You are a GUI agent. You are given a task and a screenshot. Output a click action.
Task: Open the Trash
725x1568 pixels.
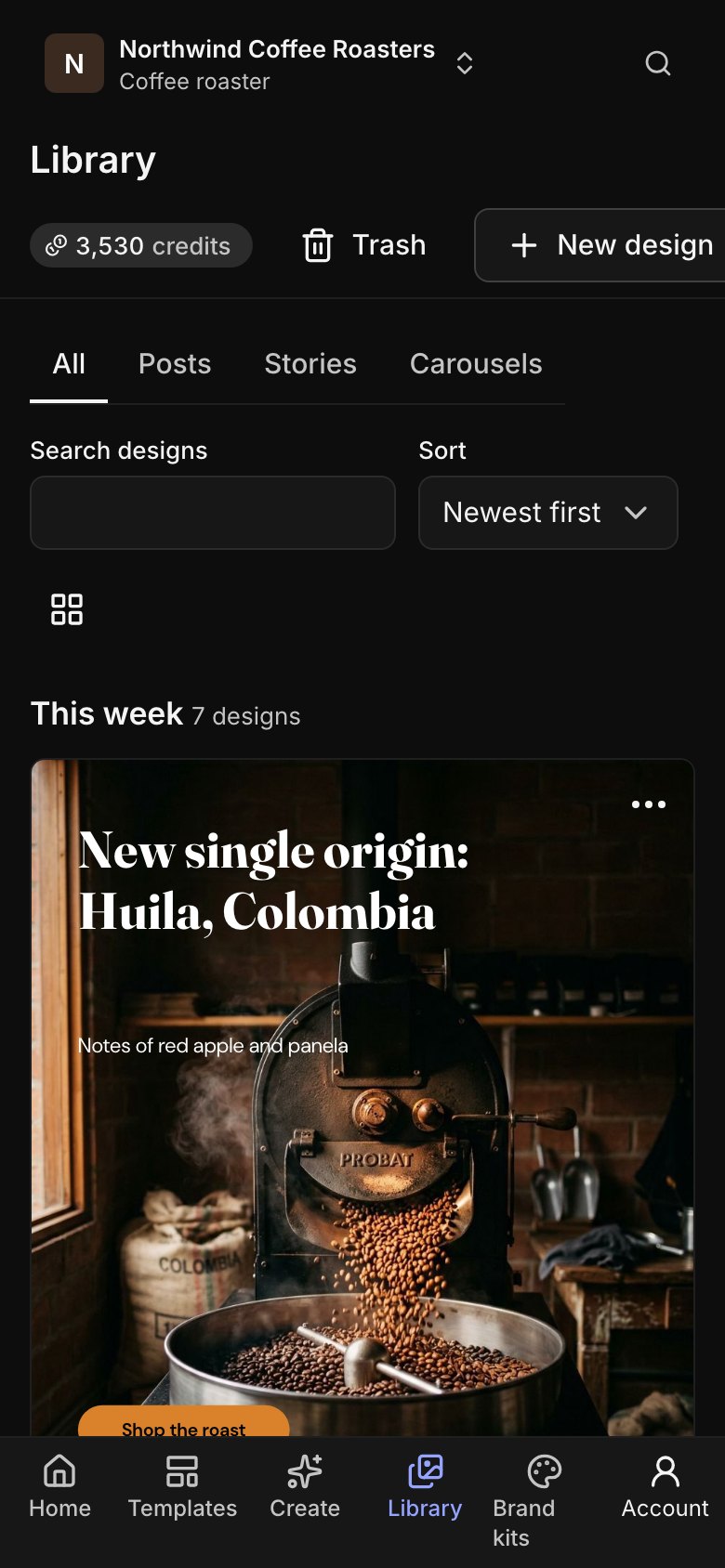(x=364, y=245)
